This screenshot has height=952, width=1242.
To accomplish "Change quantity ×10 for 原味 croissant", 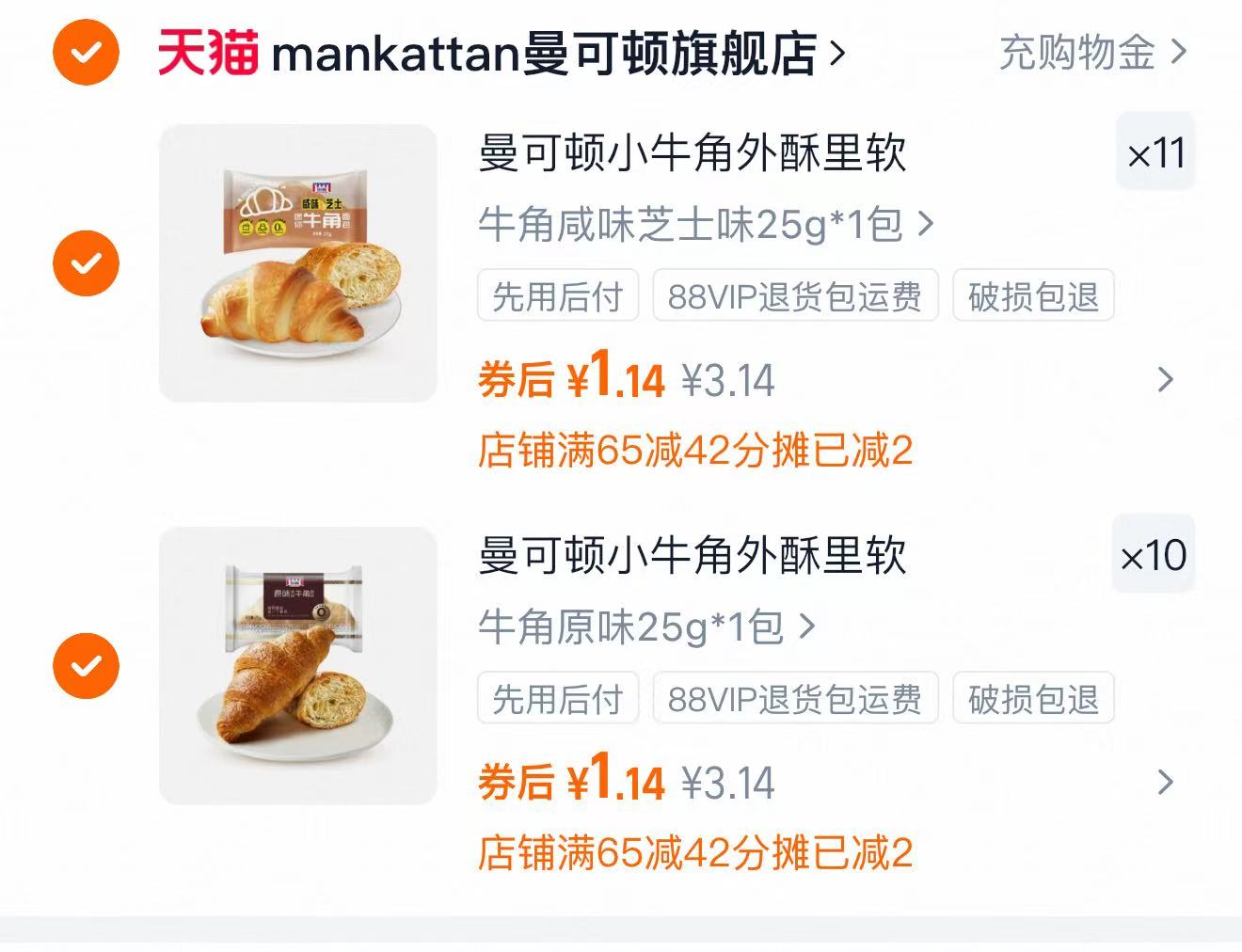I will 1154,555.
